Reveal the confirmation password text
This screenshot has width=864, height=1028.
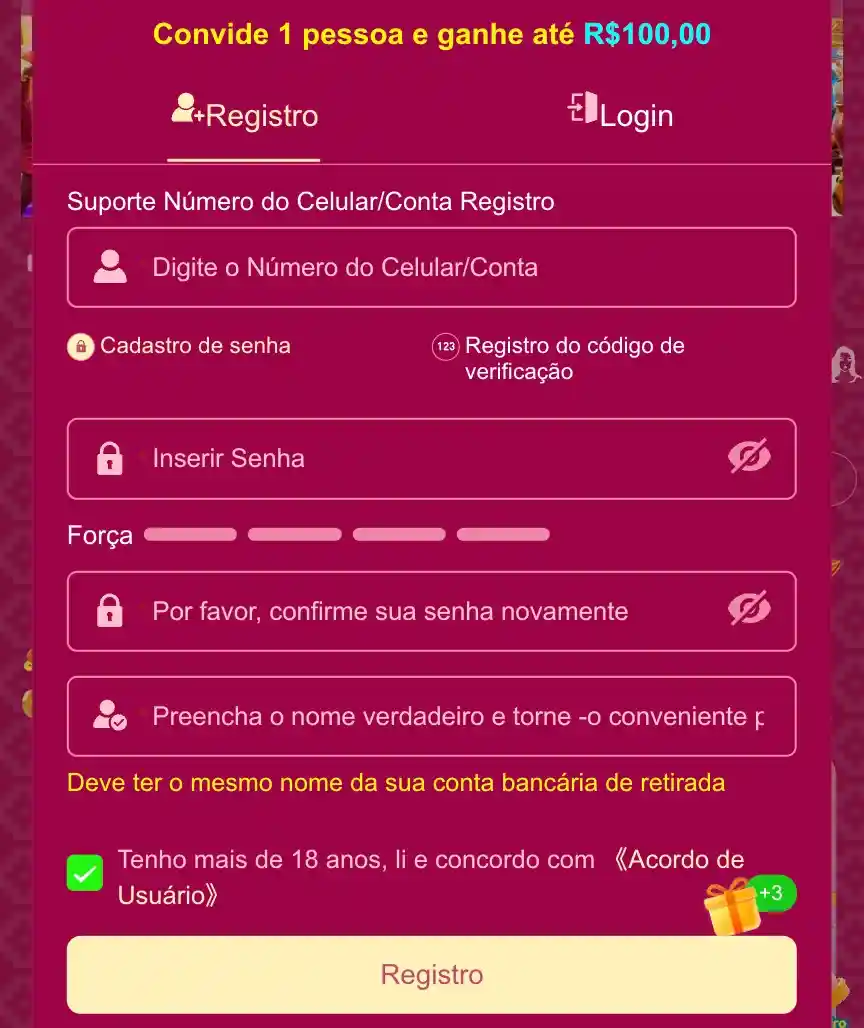(x=748, y=610)
